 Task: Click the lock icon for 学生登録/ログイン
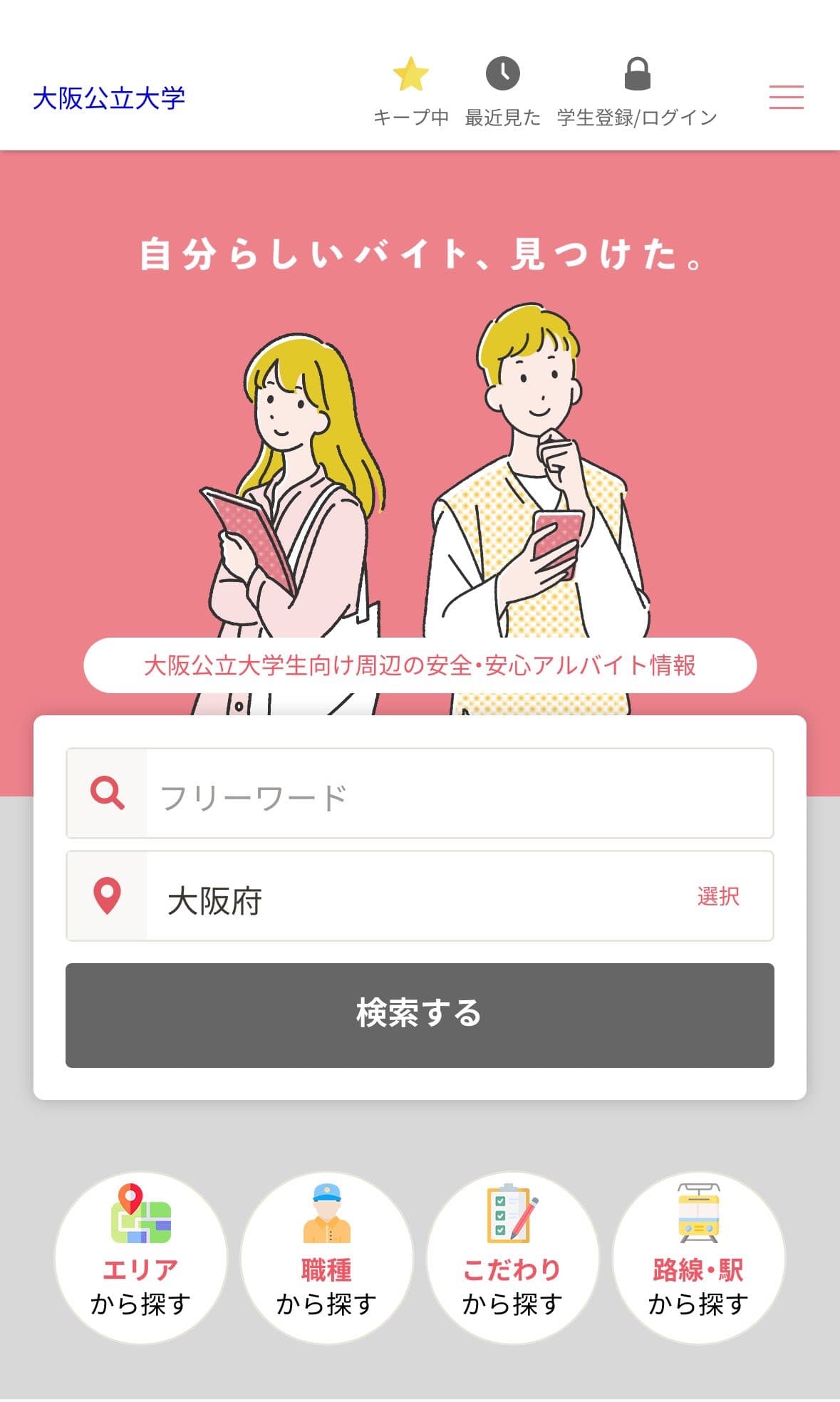click(x=638, y=71)
